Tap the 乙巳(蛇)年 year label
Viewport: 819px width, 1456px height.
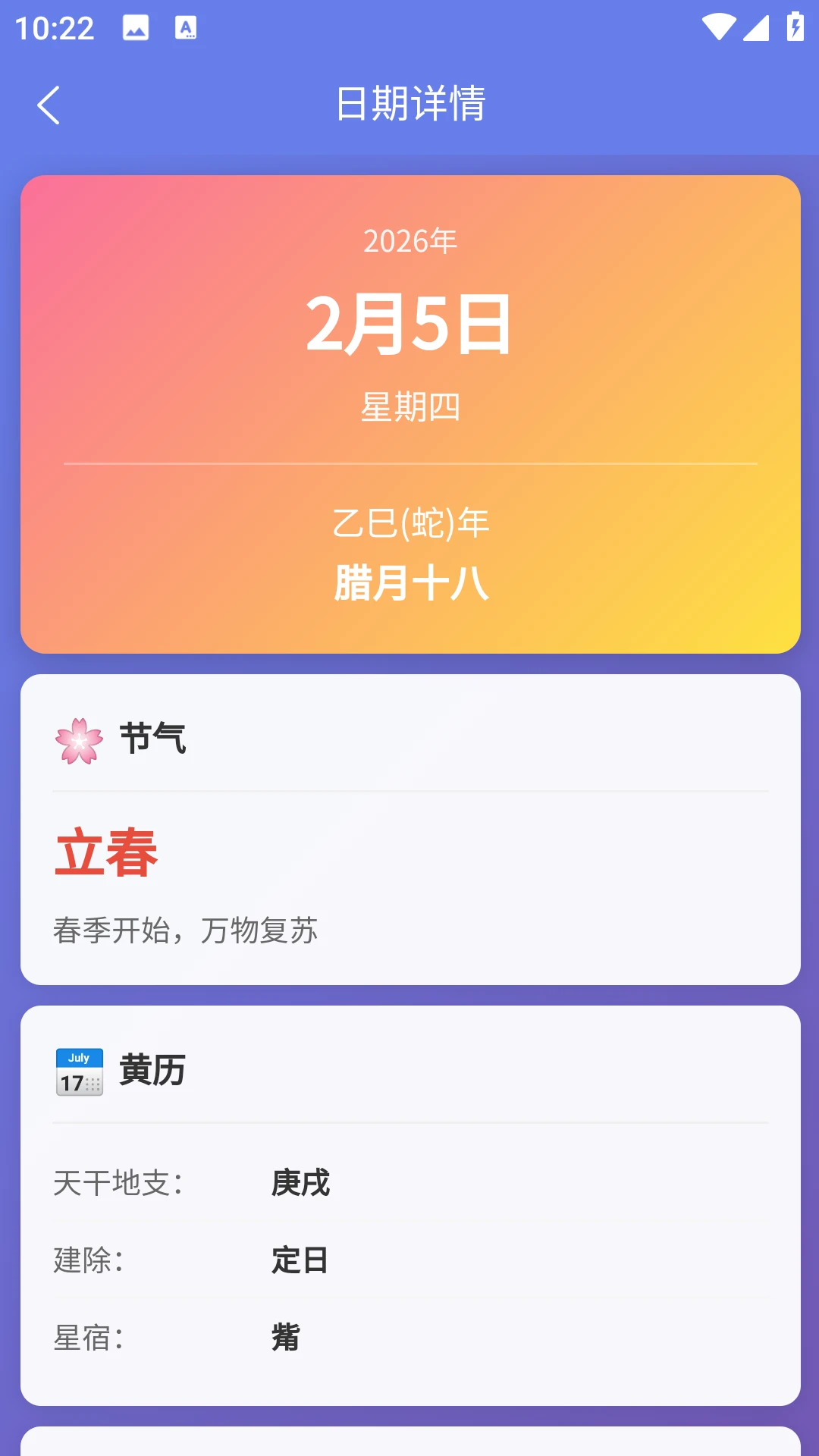[409, 522]
